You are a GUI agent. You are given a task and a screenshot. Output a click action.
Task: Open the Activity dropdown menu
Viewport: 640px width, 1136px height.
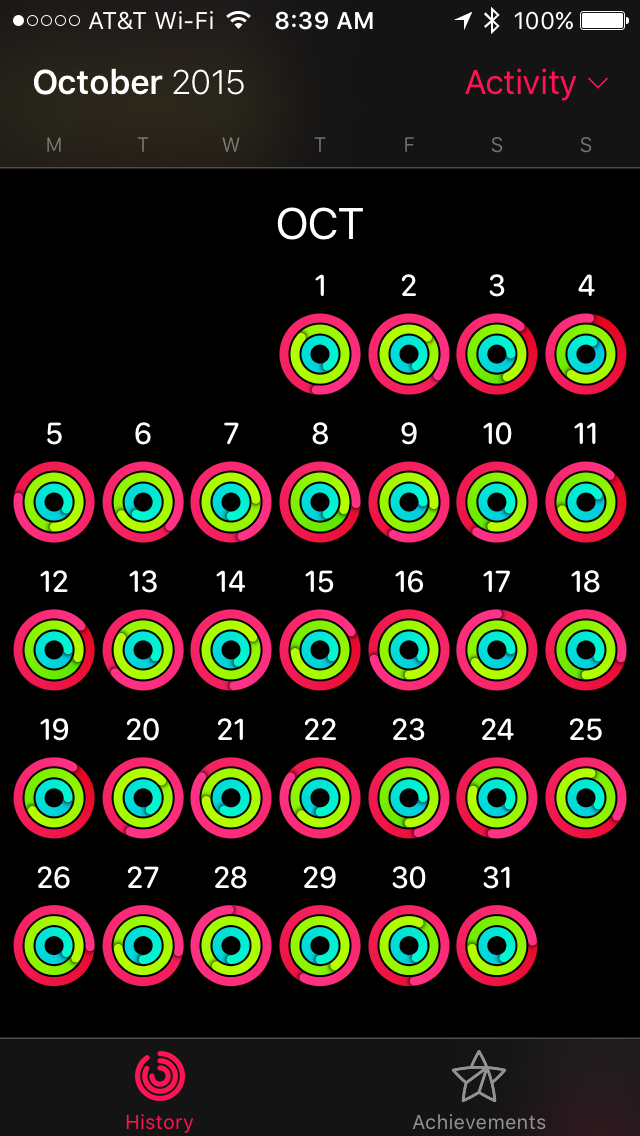coord(537,83)
